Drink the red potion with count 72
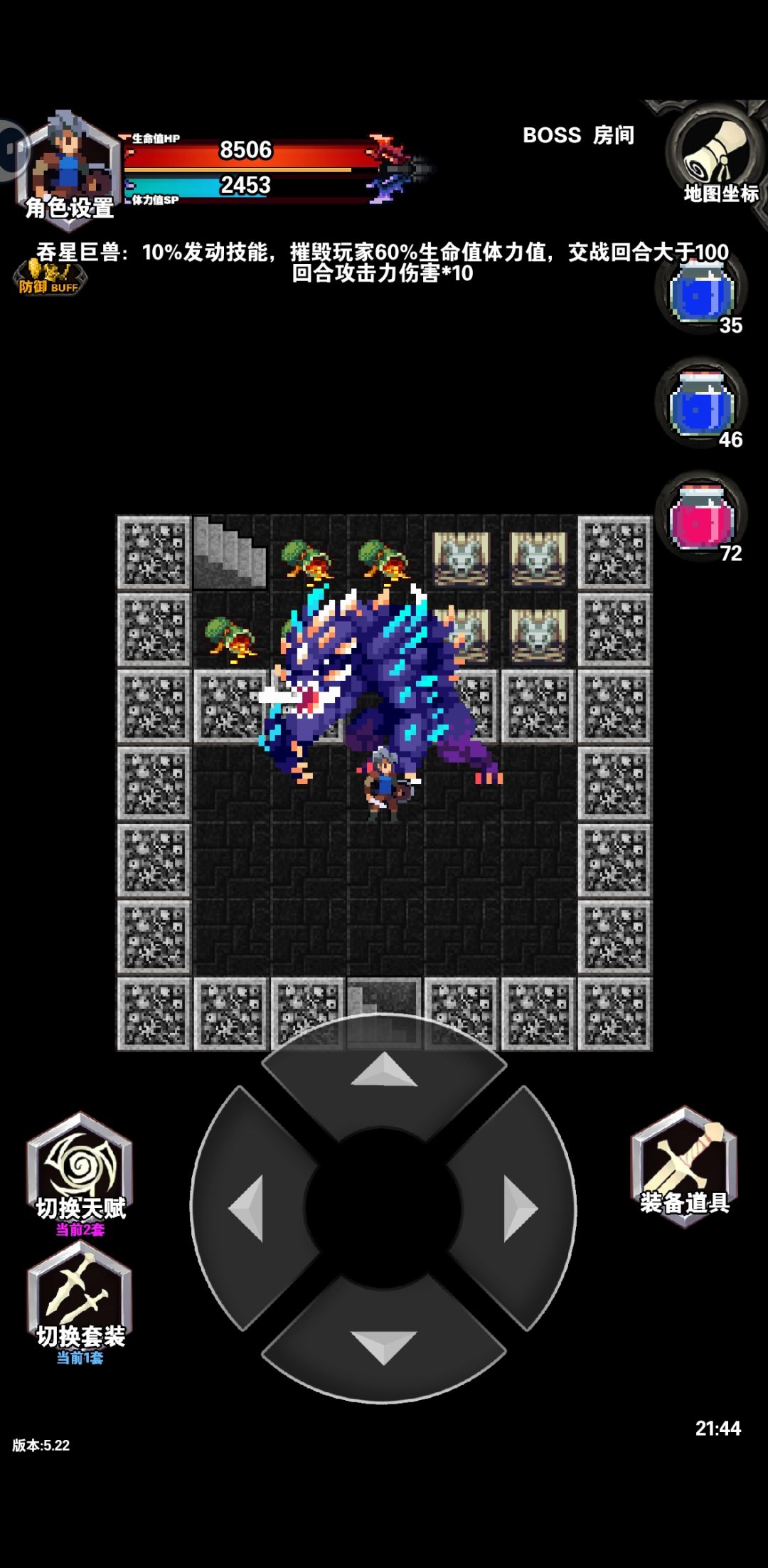 pos(700,519)
